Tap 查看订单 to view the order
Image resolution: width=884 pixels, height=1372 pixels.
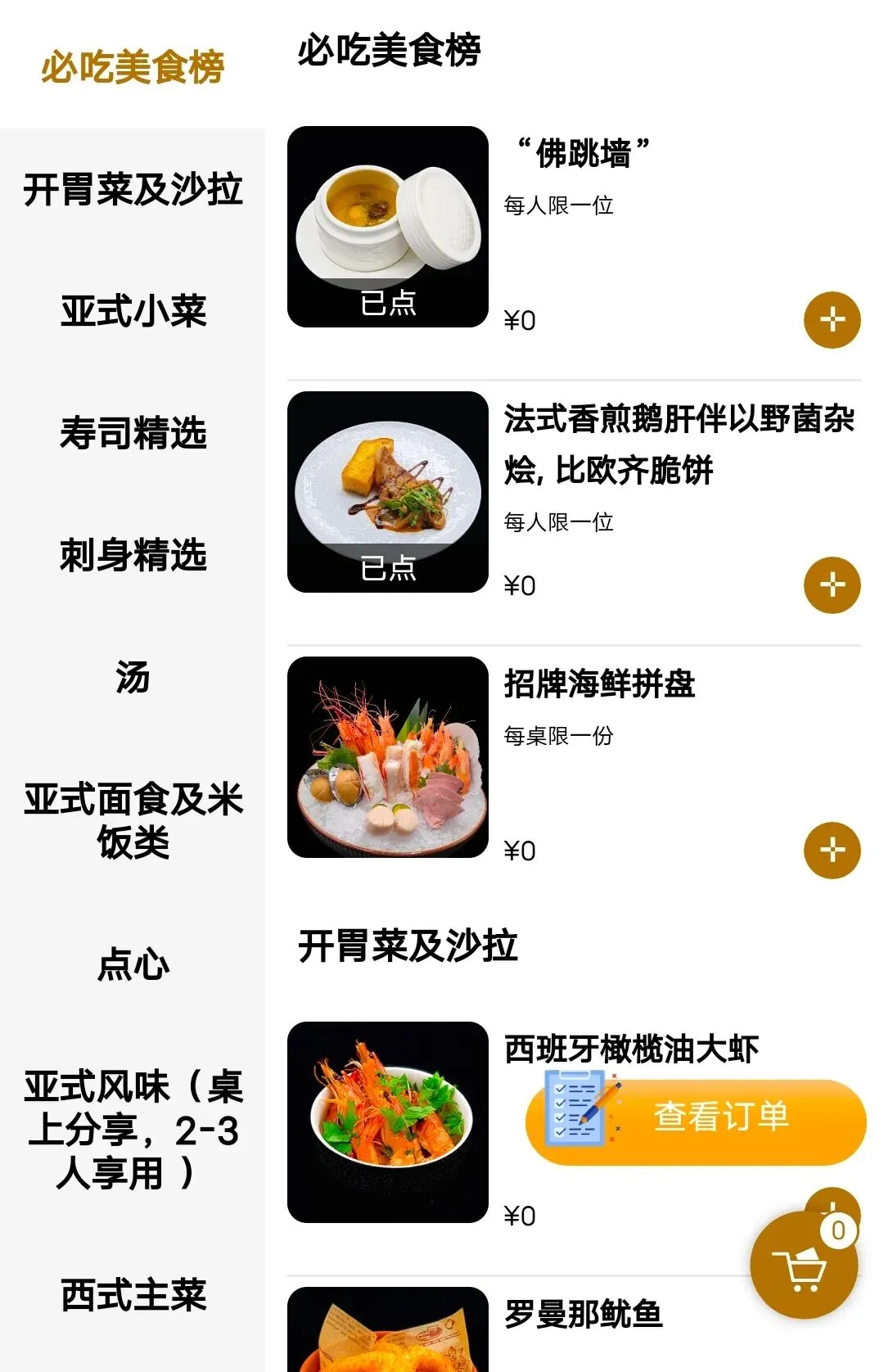[x=696, y=1118]
